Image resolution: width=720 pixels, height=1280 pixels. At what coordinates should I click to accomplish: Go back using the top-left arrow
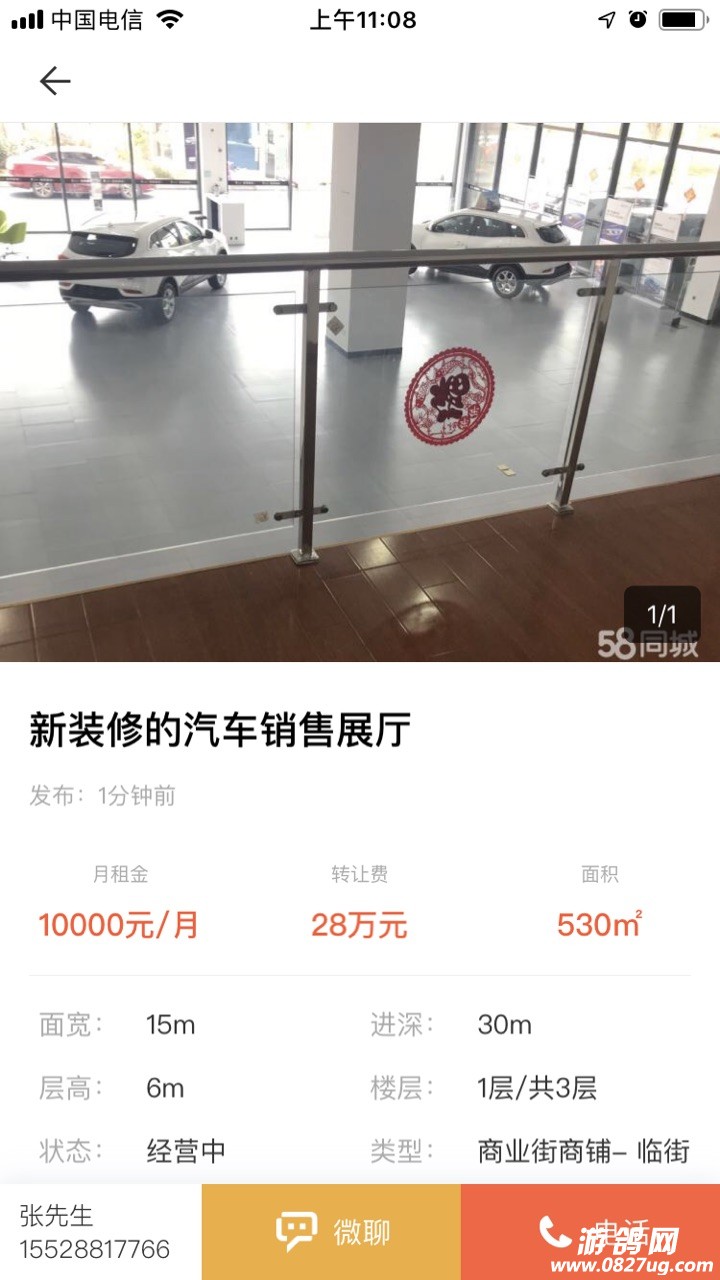click(x=55, y=81)
